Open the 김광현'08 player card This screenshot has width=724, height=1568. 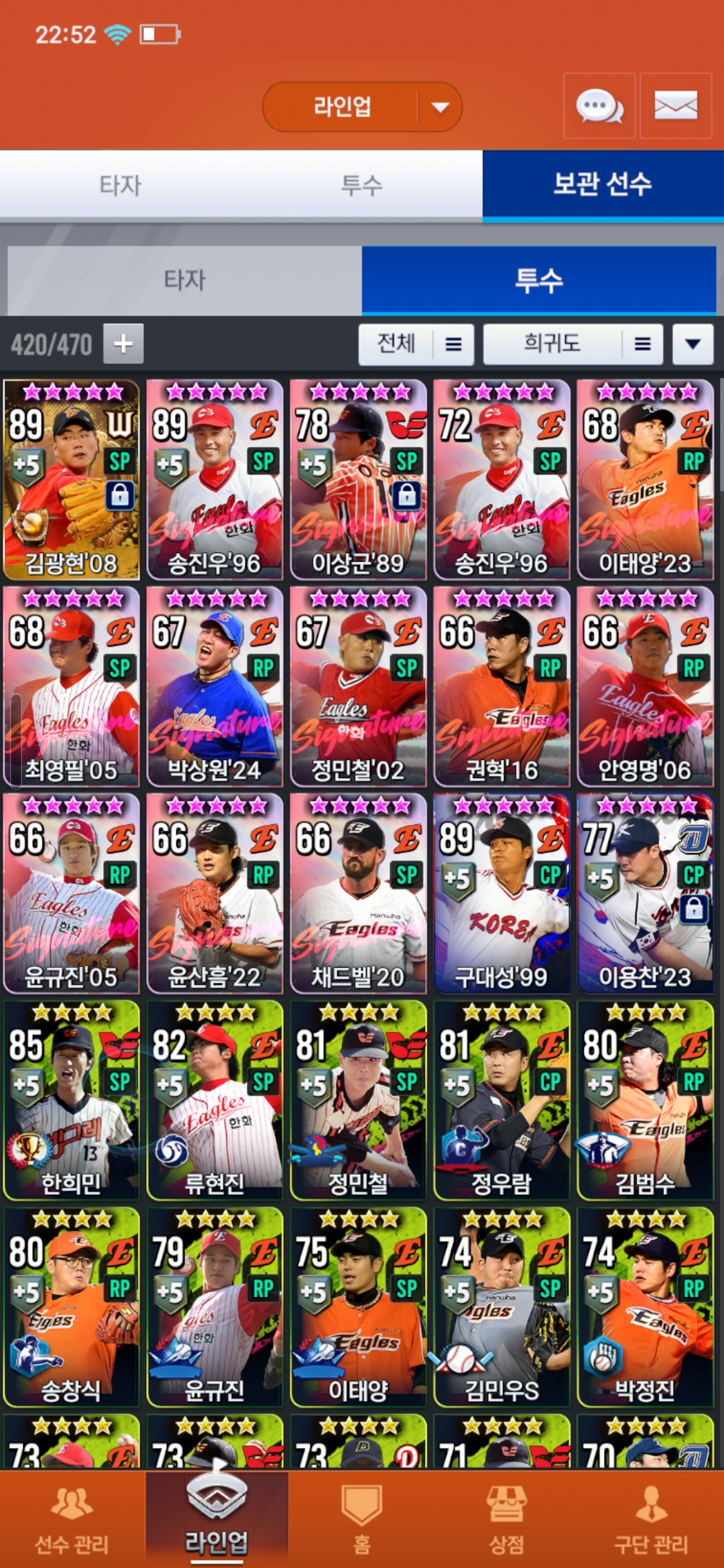coord(72,479)
